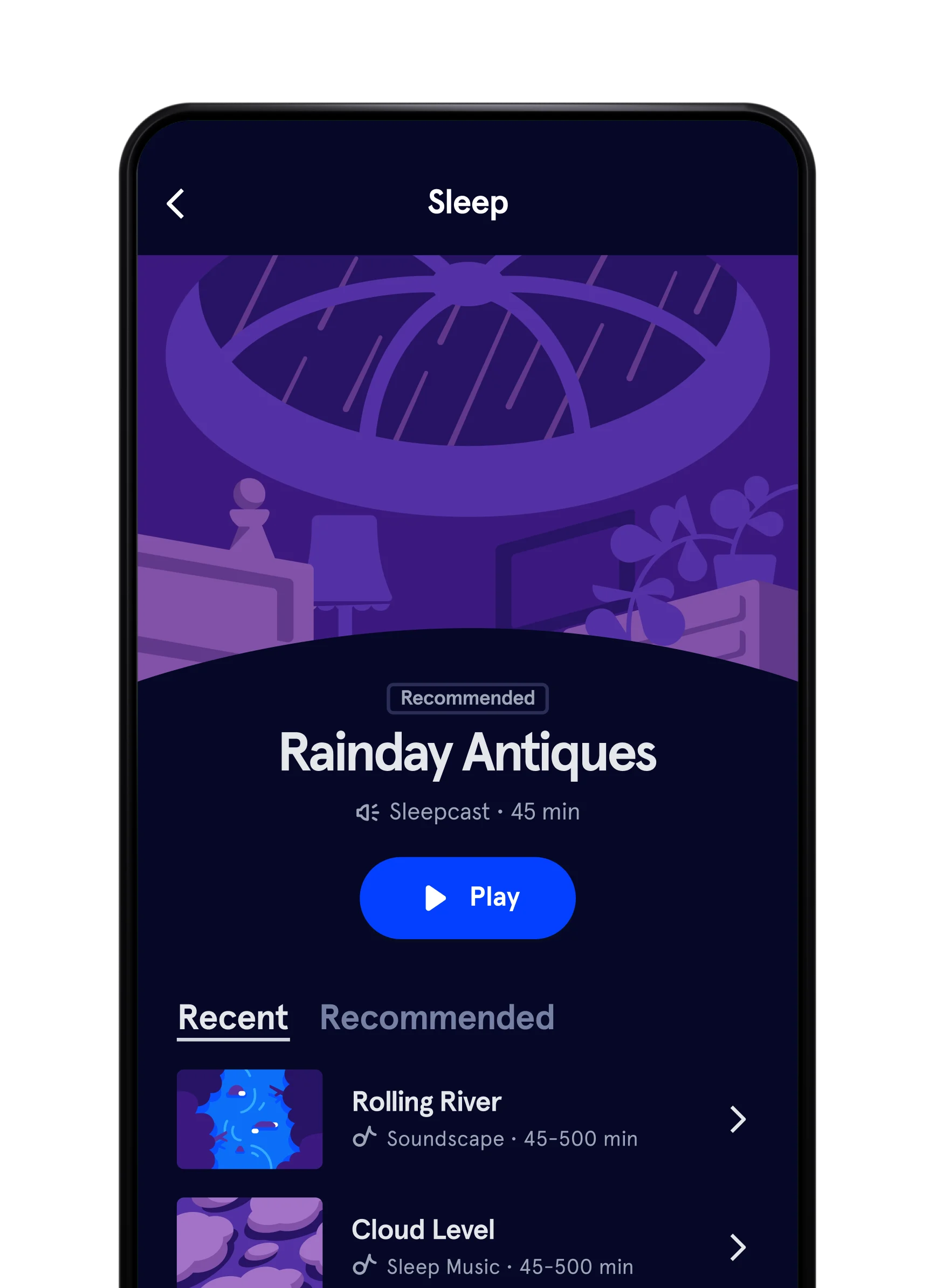The width and height of the screenshot is (936, 1288).
Task: Play the Rainday Antiques sleepcast
Action: tap(467, 898)
